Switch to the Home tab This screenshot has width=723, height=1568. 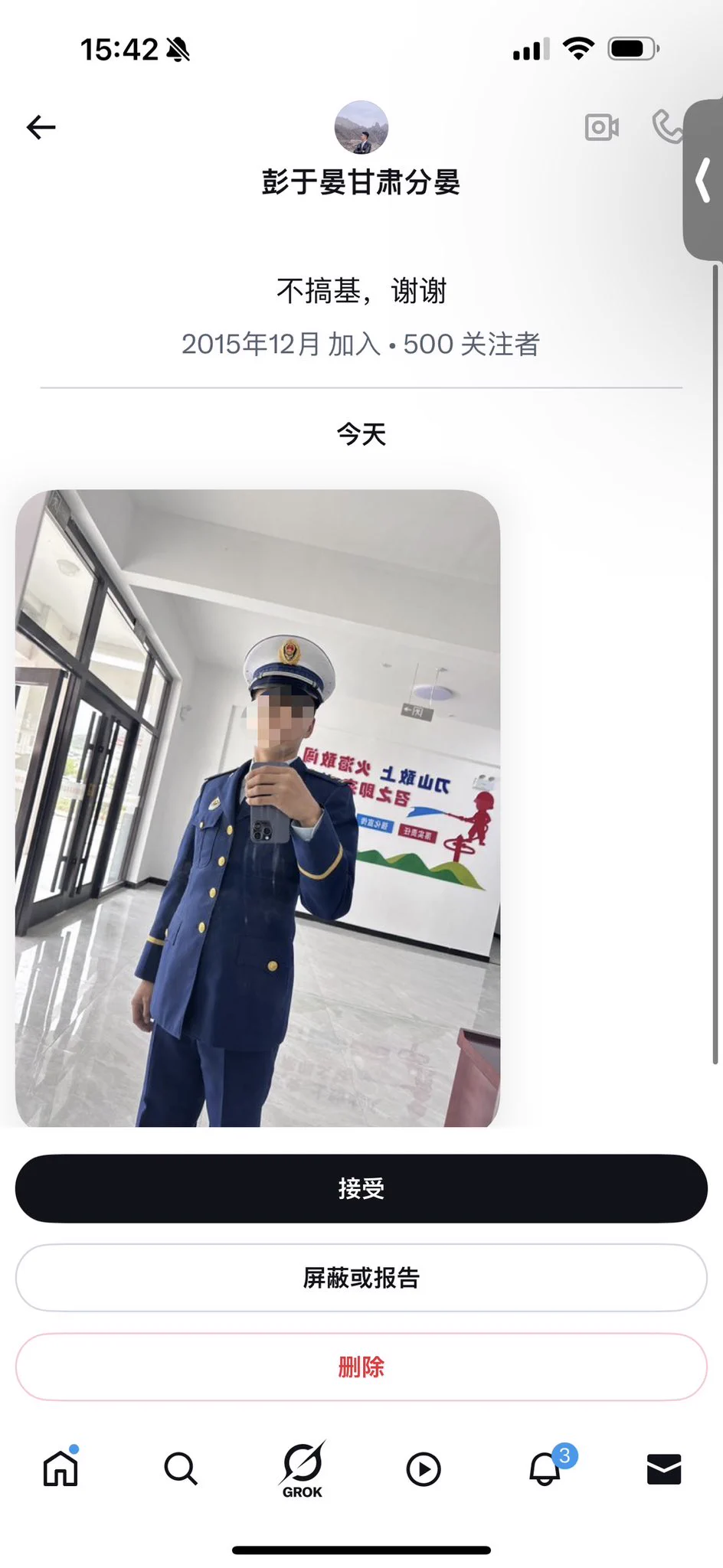coord(61,1468)
